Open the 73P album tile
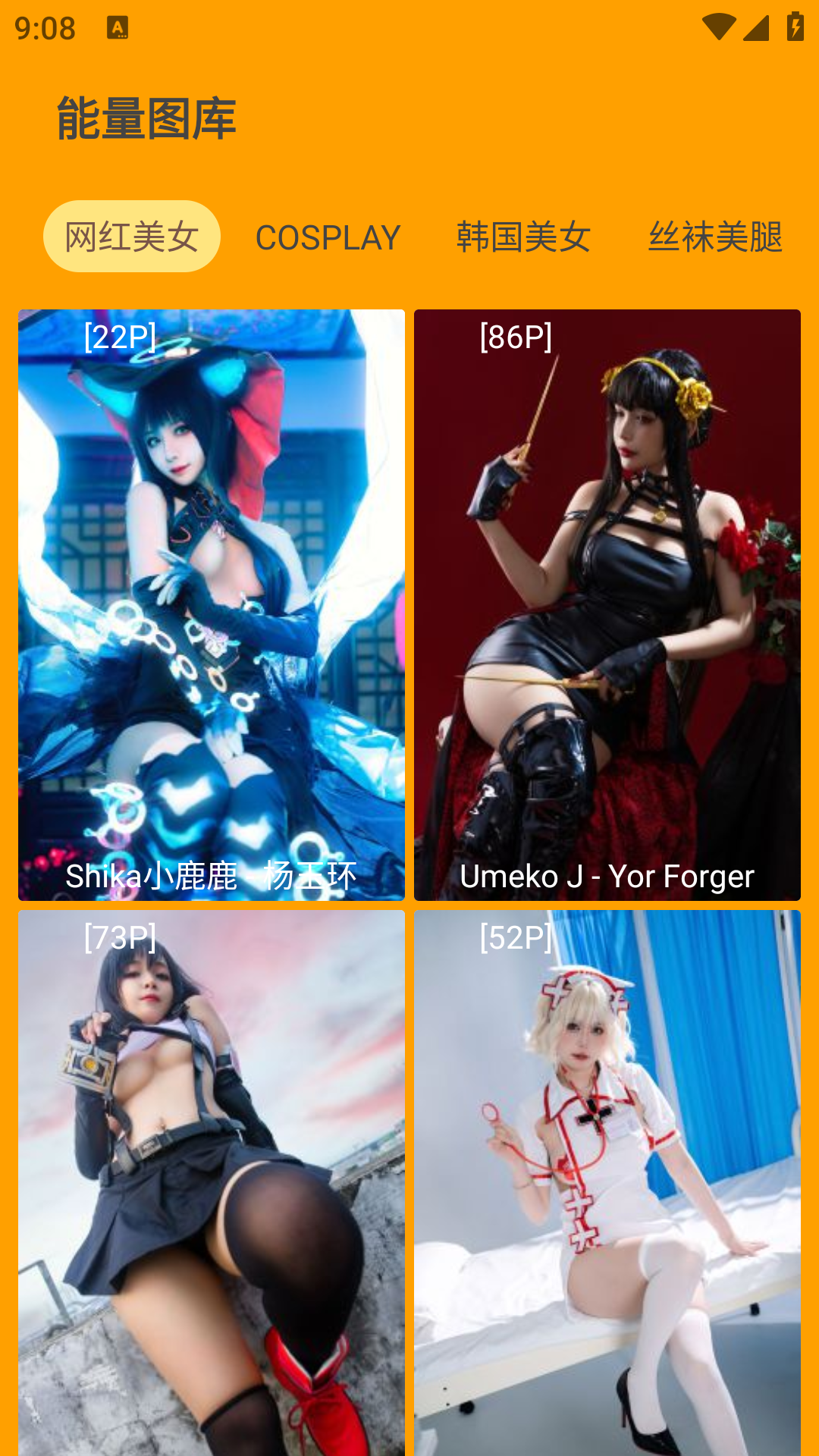The image size is (819, 1456). click(x=212, y=1181)
